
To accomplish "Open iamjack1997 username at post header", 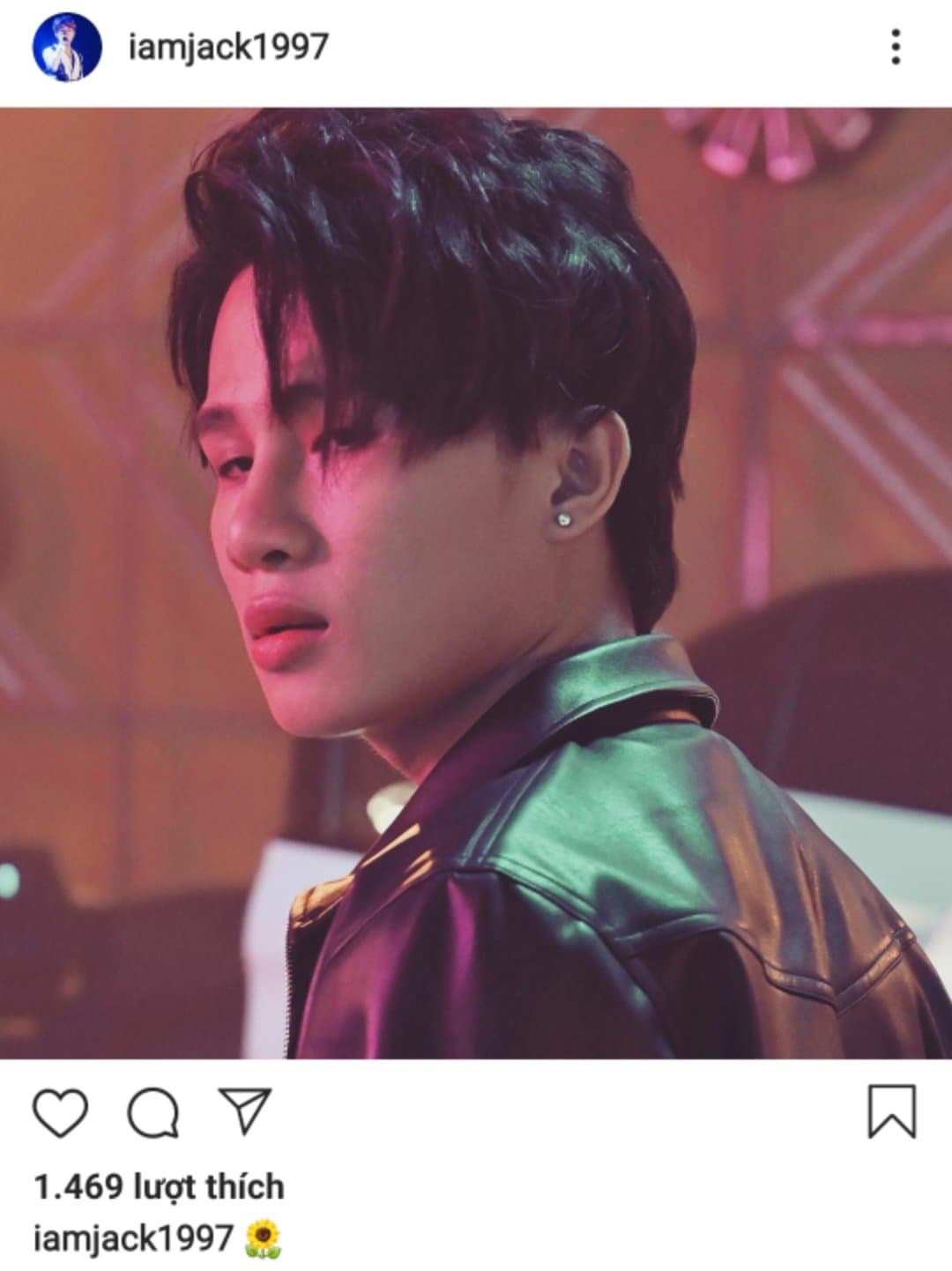I will [227, 46].
